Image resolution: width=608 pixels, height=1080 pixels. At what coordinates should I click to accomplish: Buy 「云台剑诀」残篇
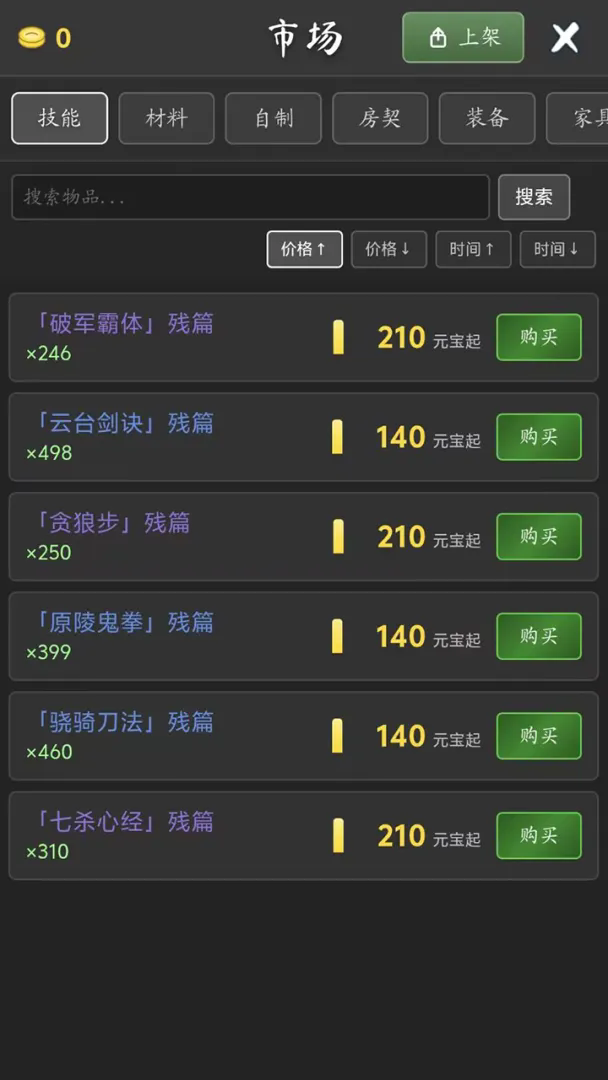[x=538, y=437]
